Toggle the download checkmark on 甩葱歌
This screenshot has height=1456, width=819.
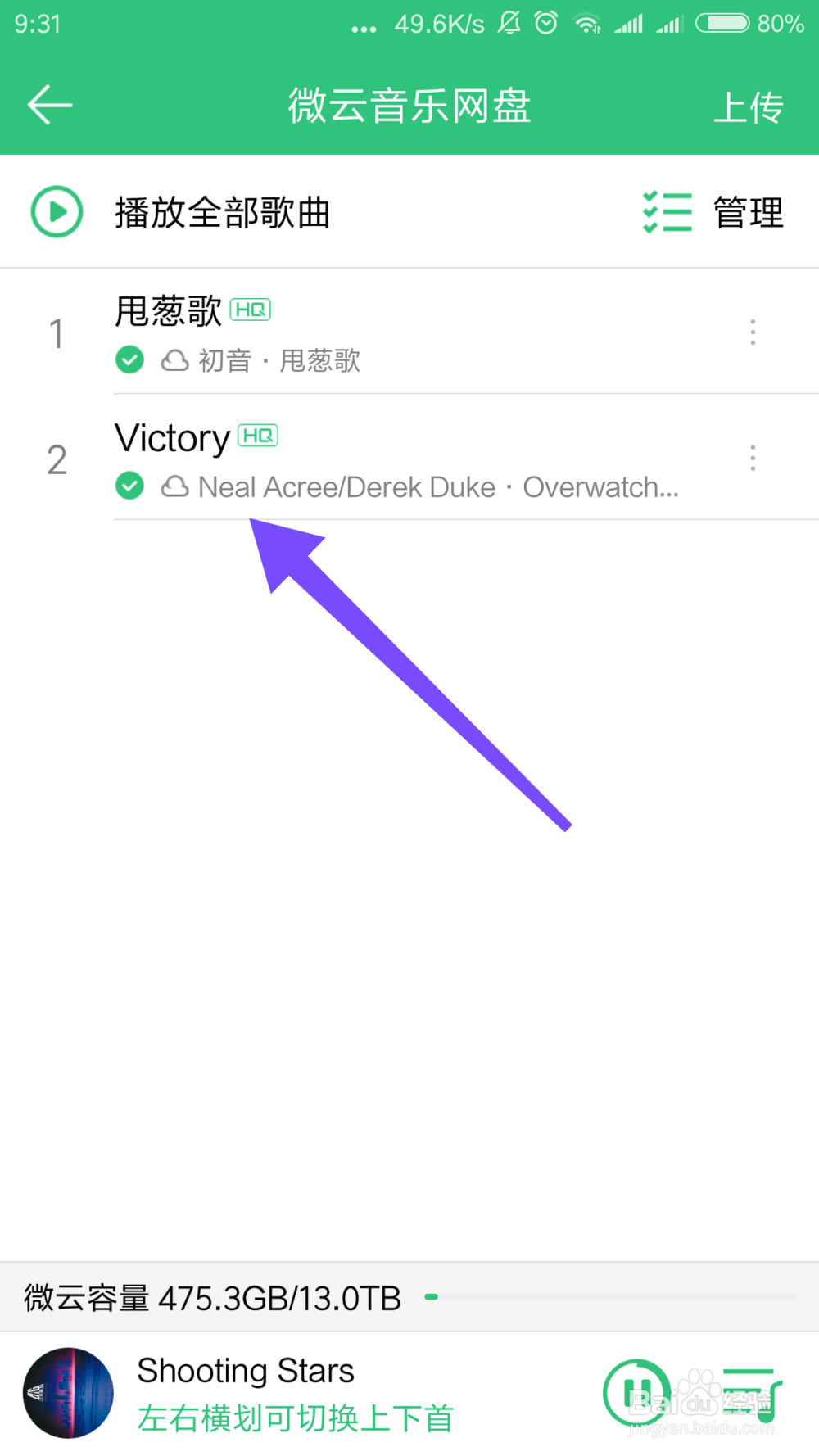pos(129,360)
